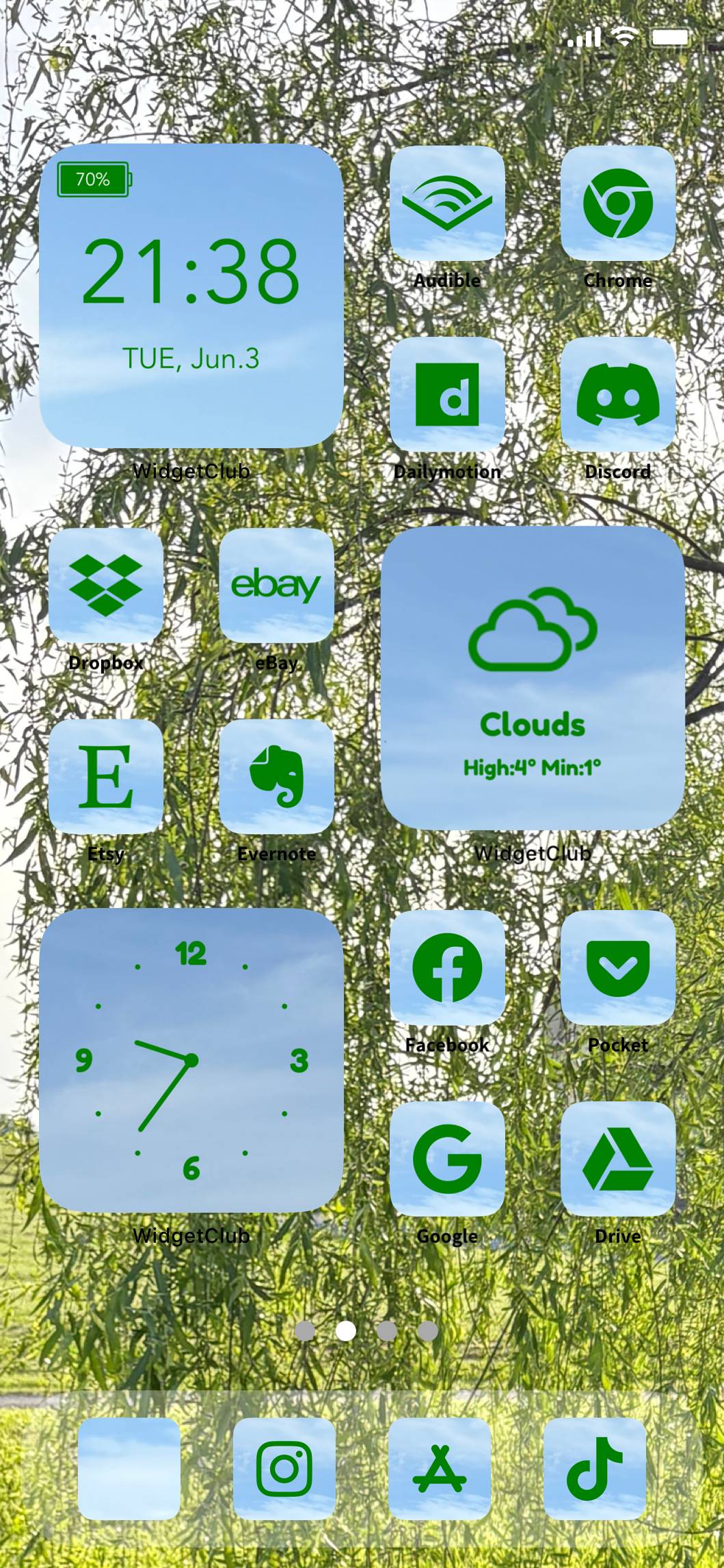Open Google Drive
Image resolution: width=724 pixels, height=1568 pixels.
pos(617,1159)
